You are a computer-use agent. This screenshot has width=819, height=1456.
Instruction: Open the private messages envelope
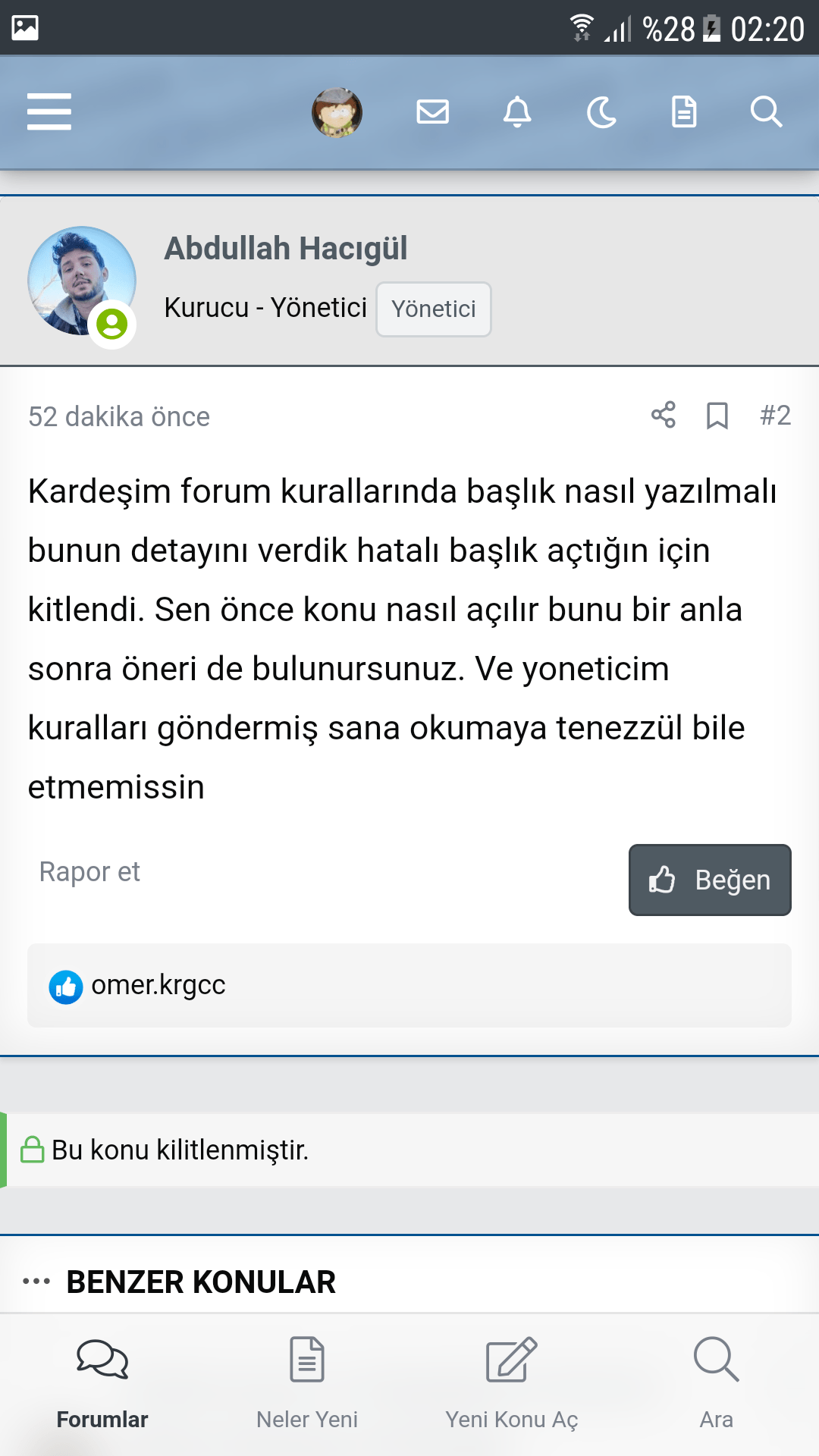[x=433, y=112]
